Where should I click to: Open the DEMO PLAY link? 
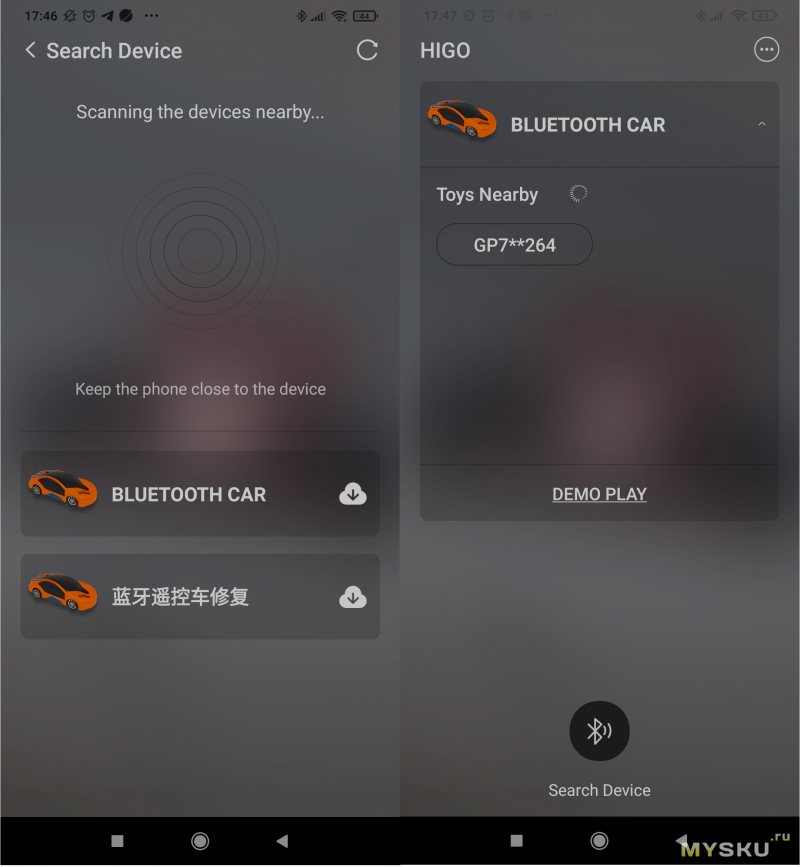(599, 494)
